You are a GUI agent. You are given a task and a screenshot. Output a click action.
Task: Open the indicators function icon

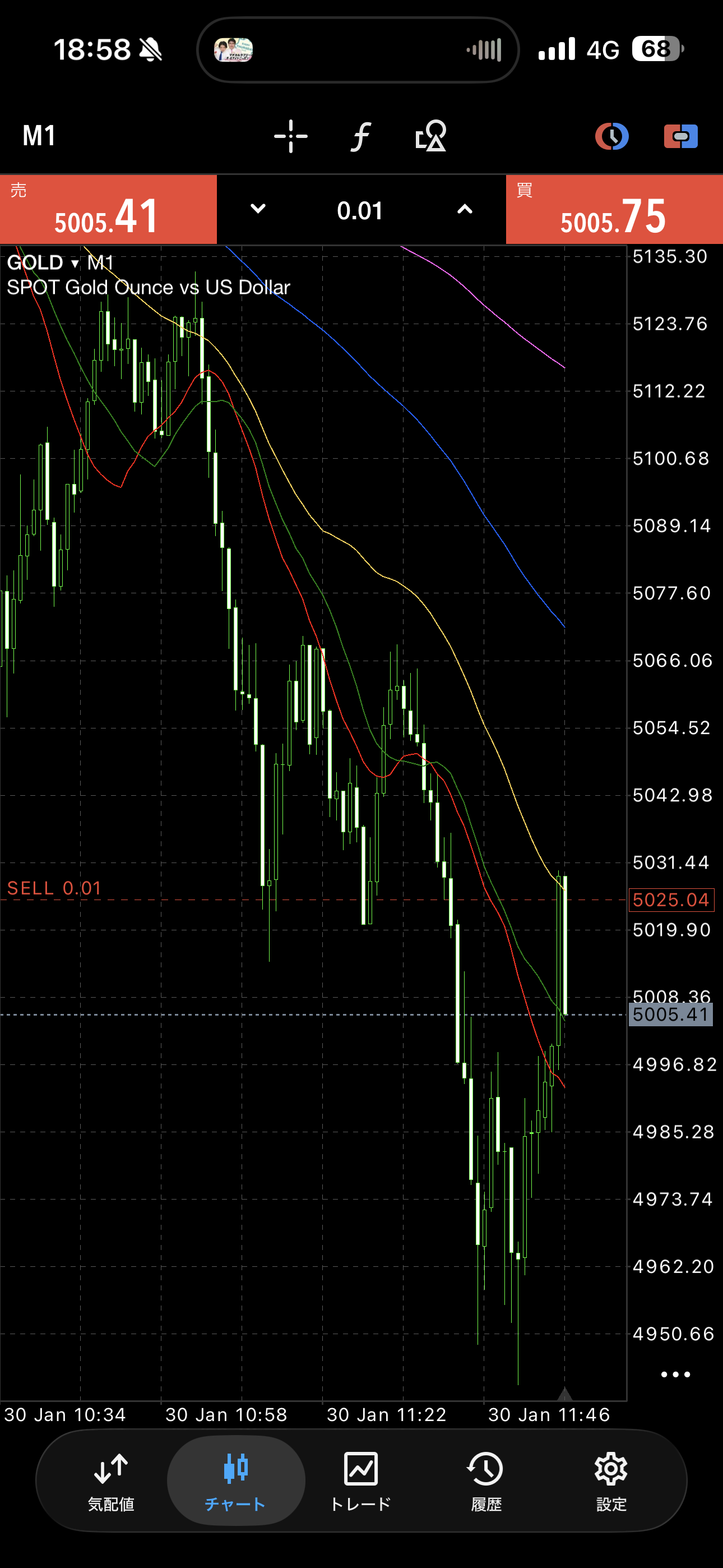pos(361,136)
